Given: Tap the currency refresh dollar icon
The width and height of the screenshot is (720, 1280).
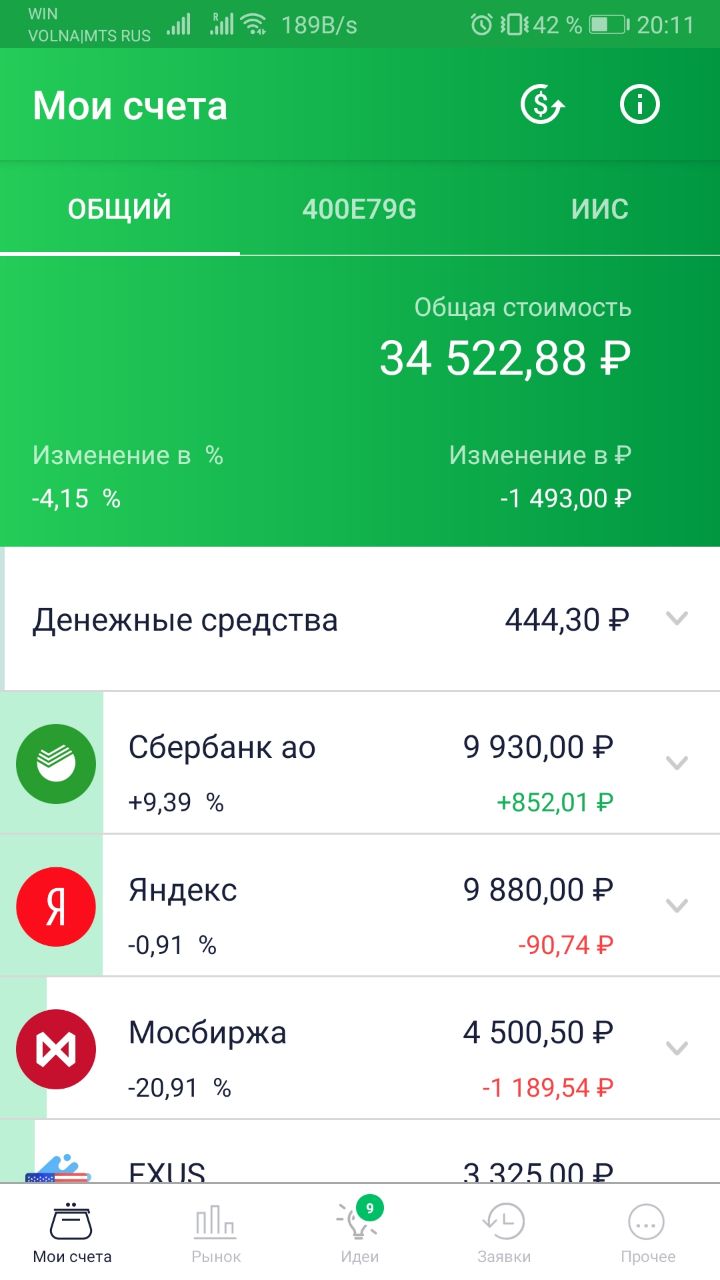Looking at the screenshot, I should tap(543, 105).
